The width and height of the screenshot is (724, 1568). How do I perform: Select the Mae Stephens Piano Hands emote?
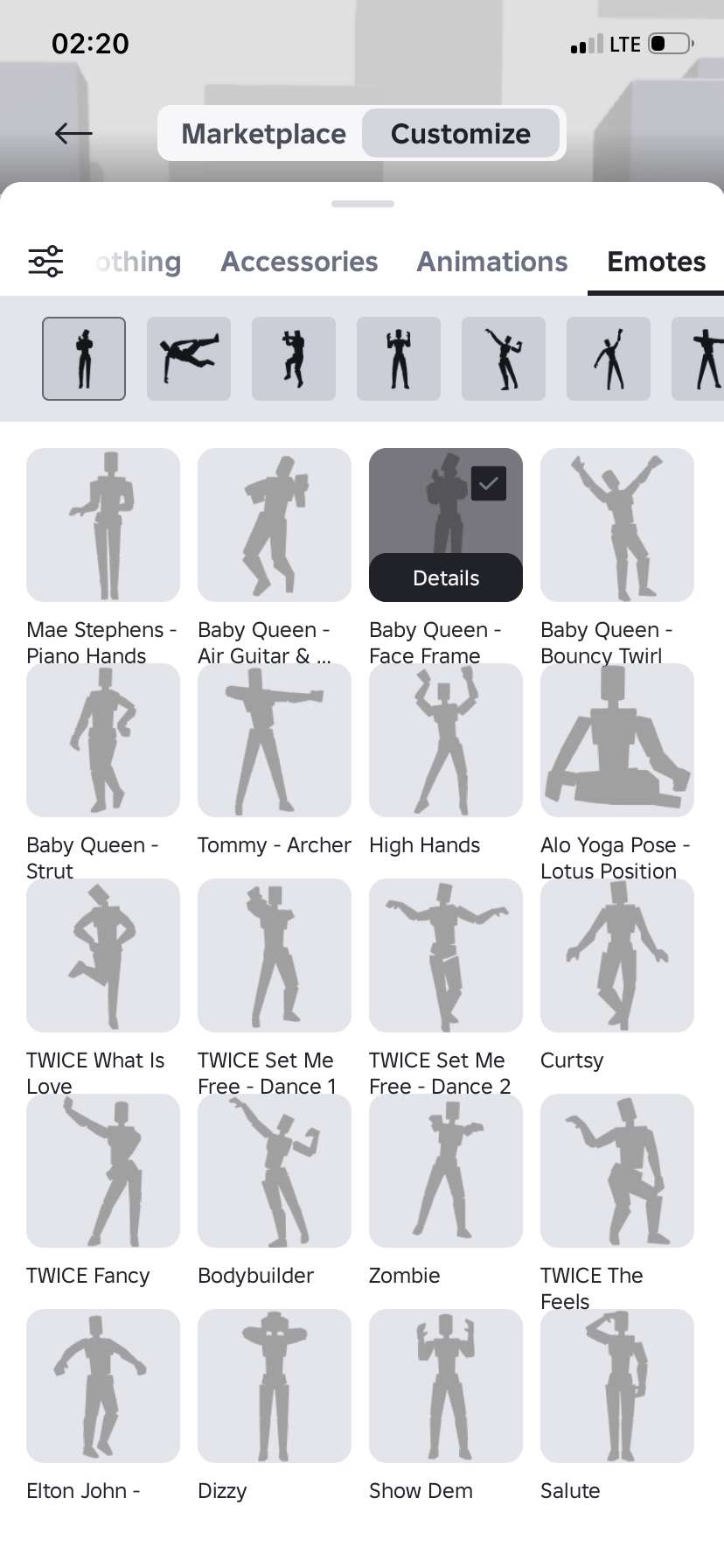[103, 525]
